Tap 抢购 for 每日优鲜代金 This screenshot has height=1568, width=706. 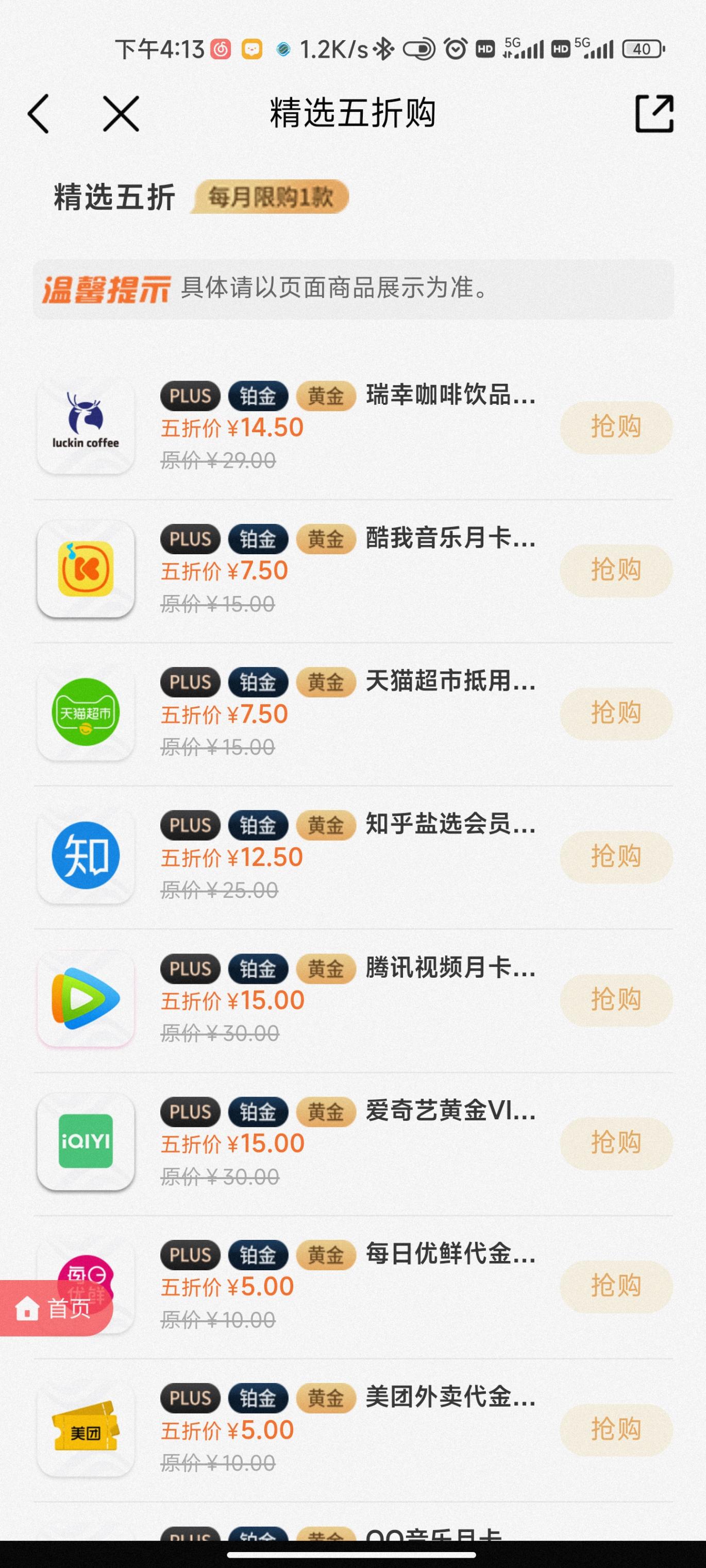pyautogui.click(x=616, y=1286)
